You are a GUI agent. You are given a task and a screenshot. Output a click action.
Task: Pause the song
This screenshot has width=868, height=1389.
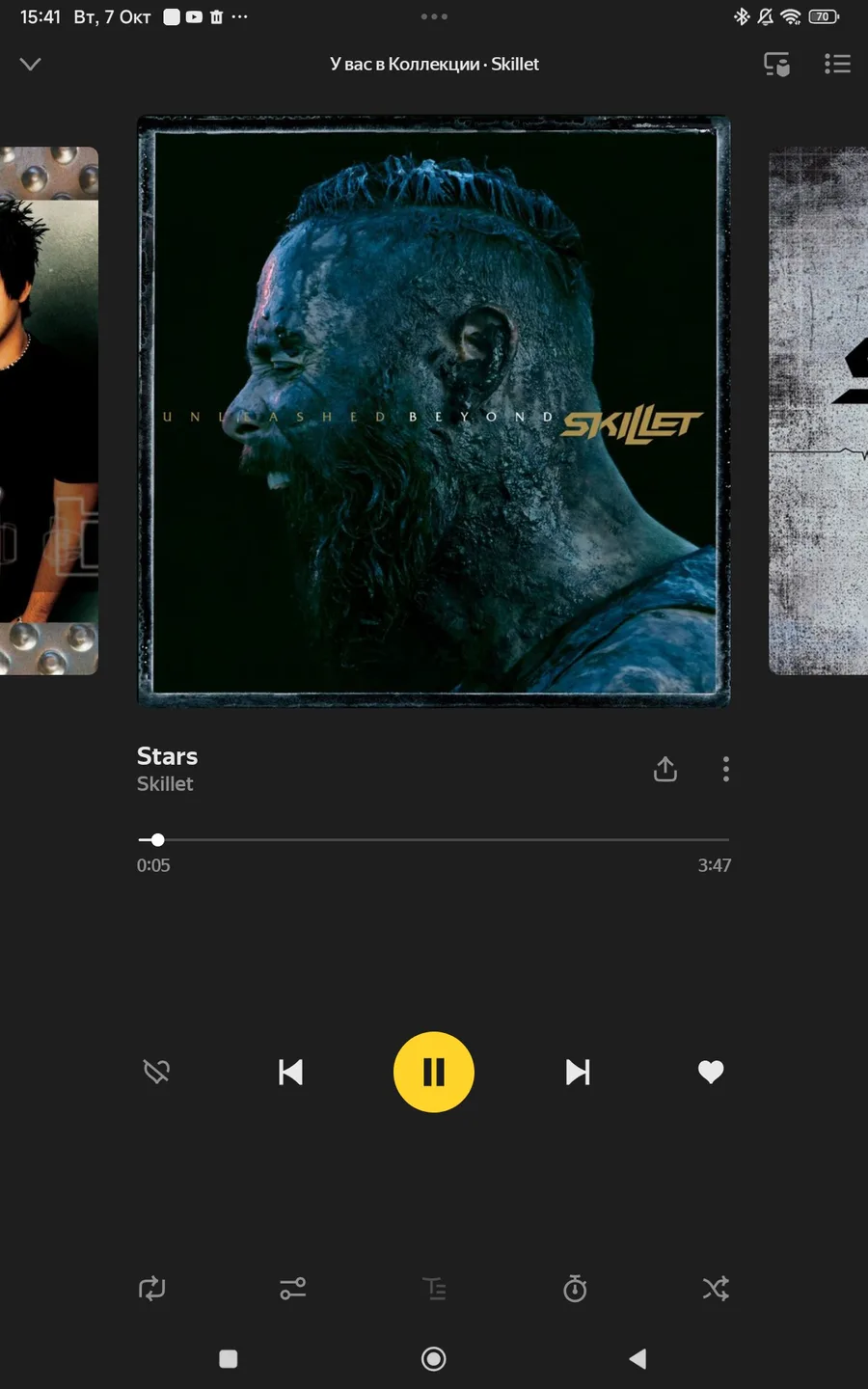(434, 1072)
